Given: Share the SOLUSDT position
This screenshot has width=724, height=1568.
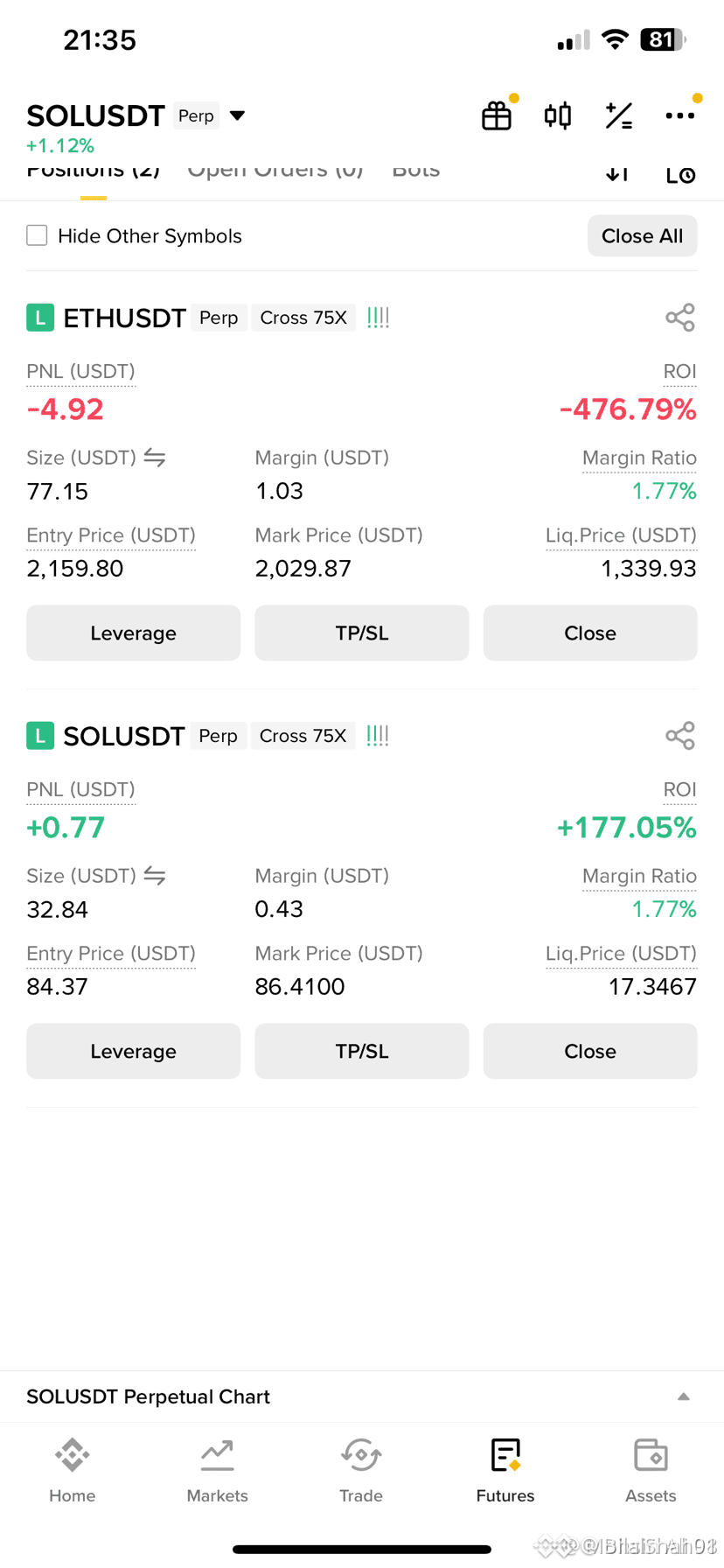Looking at the screenshot, I should click(679, 736).
